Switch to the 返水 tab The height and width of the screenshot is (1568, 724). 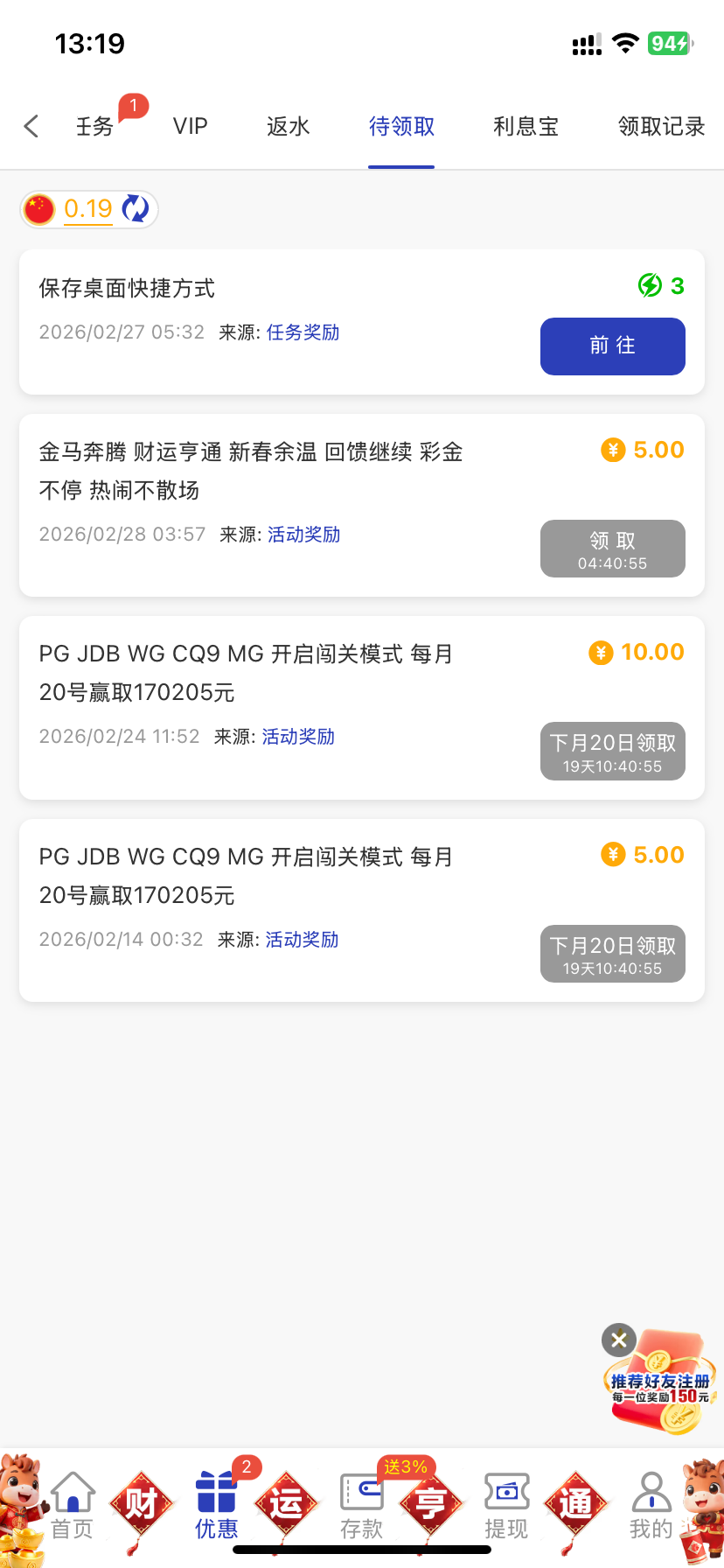click(288, 127)
